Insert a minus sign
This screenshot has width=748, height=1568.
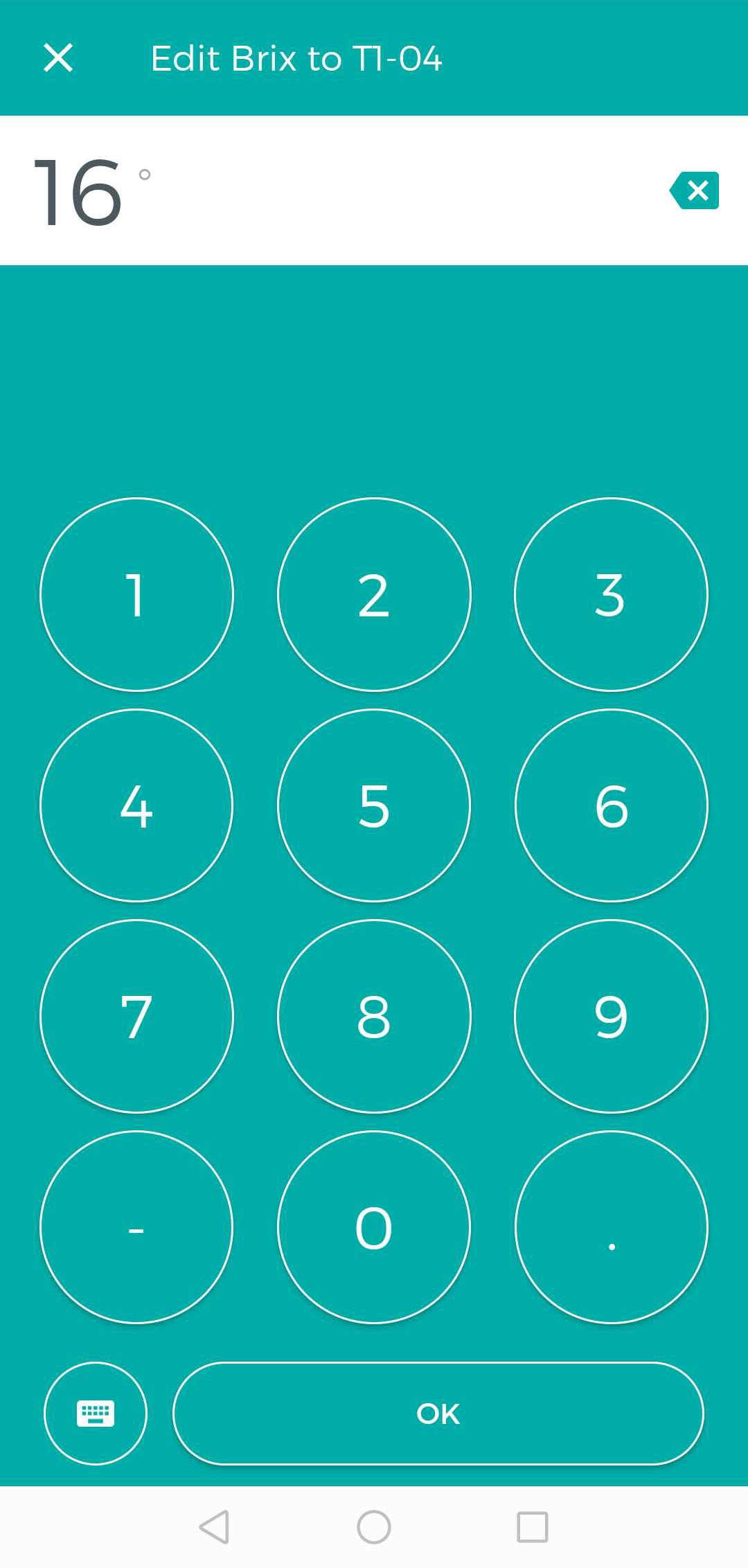click(136, 1227)
